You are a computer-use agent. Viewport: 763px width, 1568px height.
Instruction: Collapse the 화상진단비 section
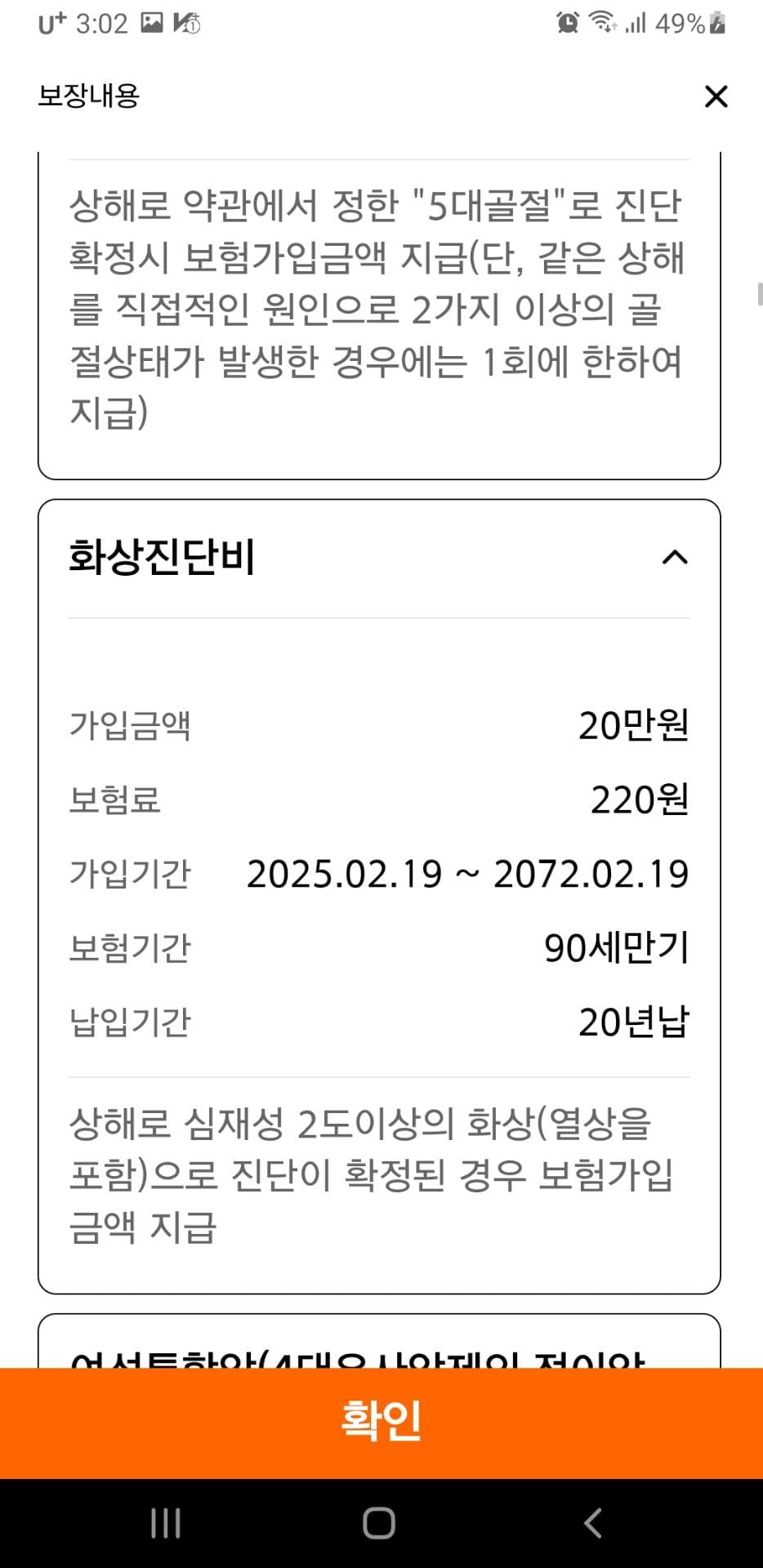[674, 558]
